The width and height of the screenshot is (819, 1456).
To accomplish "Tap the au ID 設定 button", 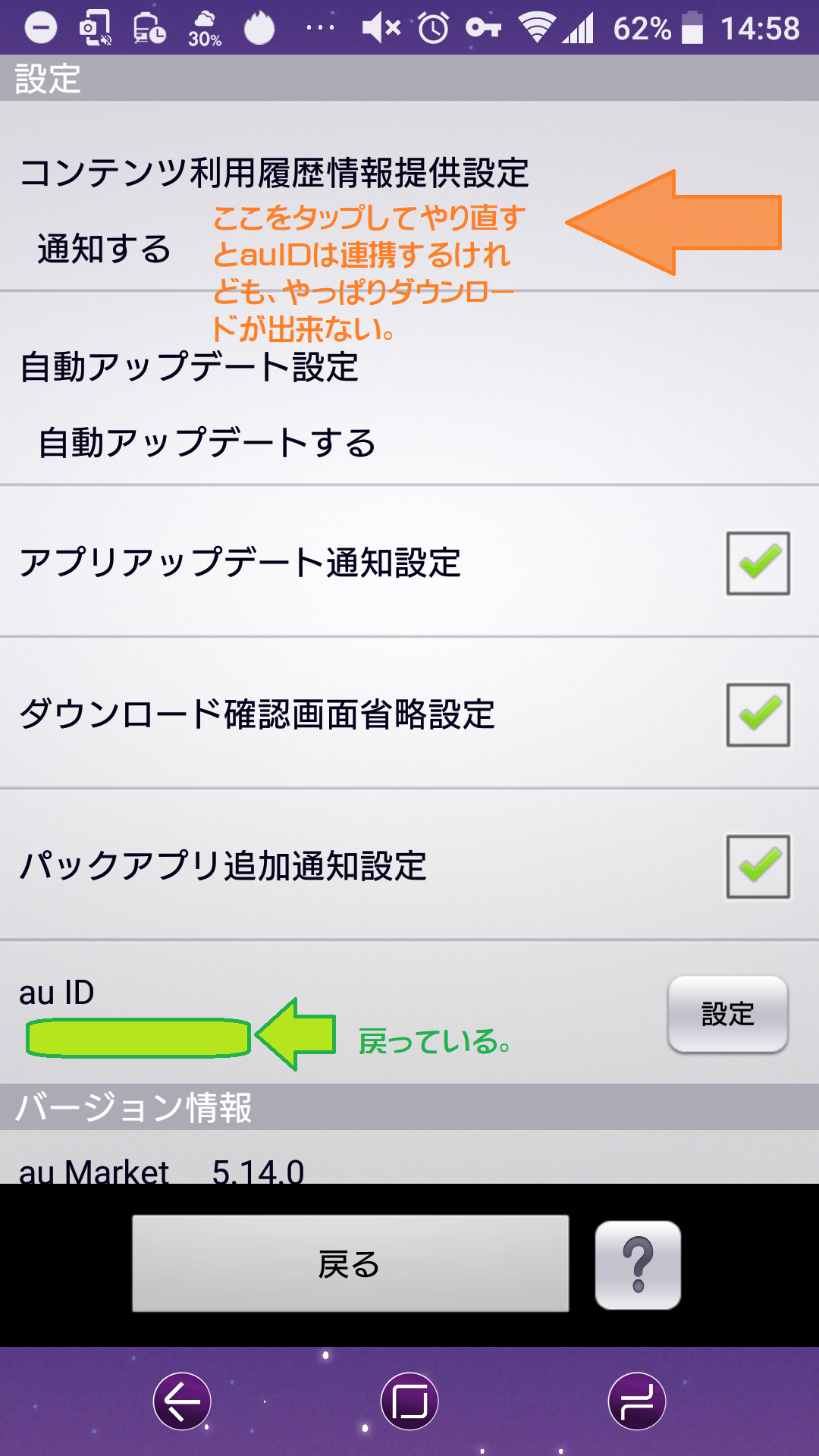I will [728, 1014].
